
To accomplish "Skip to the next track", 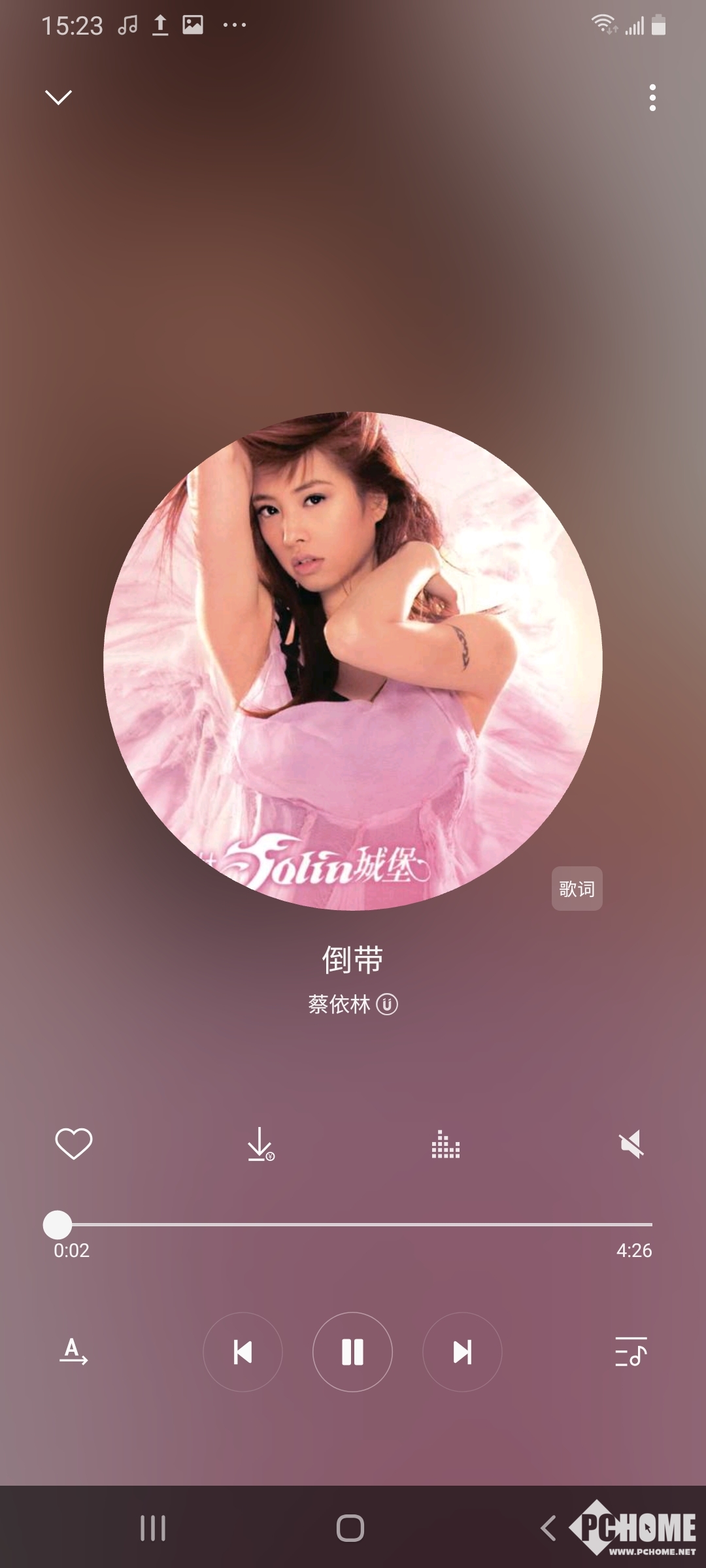I will [462, 1352].
